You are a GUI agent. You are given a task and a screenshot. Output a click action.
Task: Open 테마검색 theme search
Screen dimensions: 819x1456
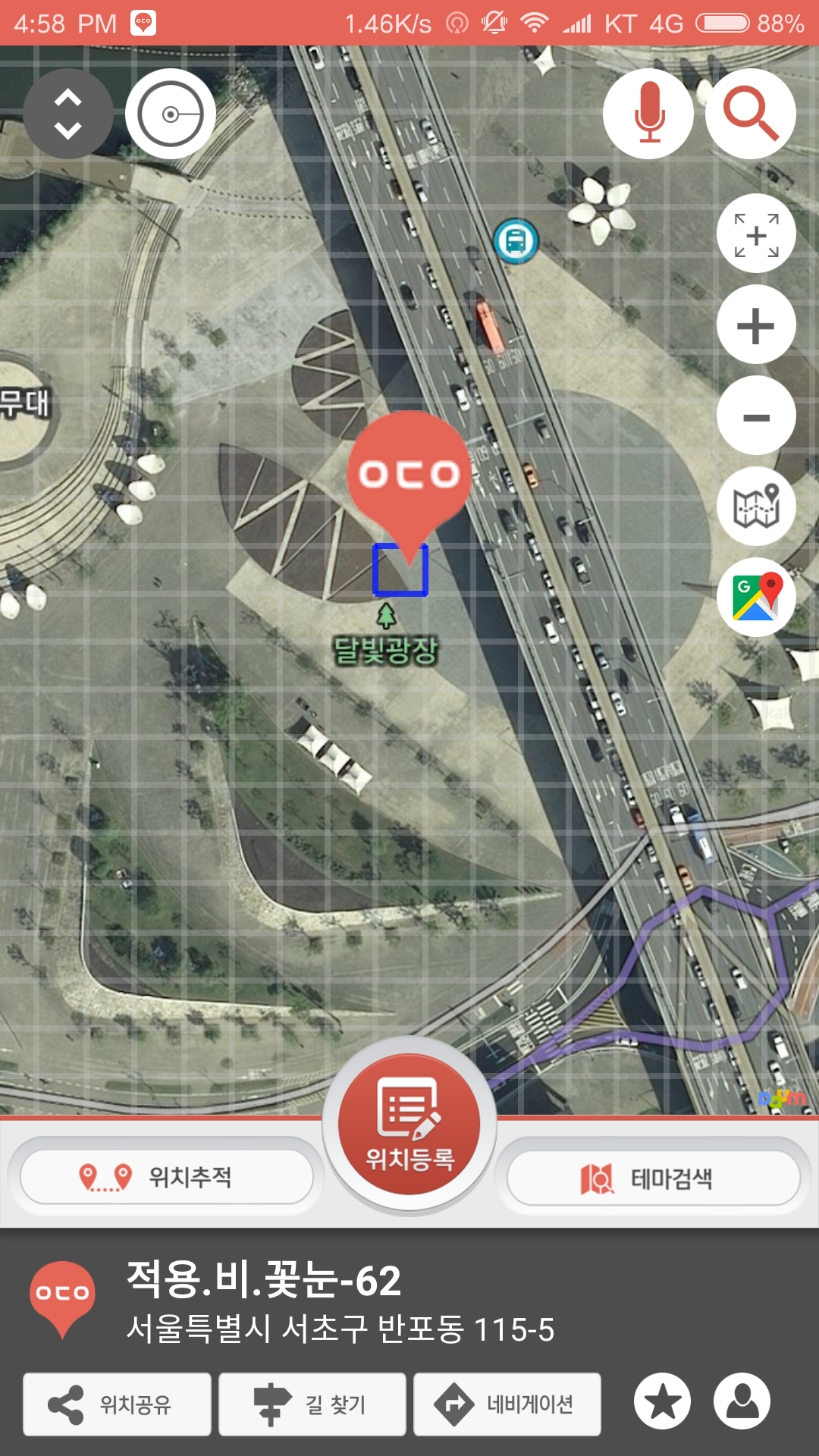pos(654,1178)
